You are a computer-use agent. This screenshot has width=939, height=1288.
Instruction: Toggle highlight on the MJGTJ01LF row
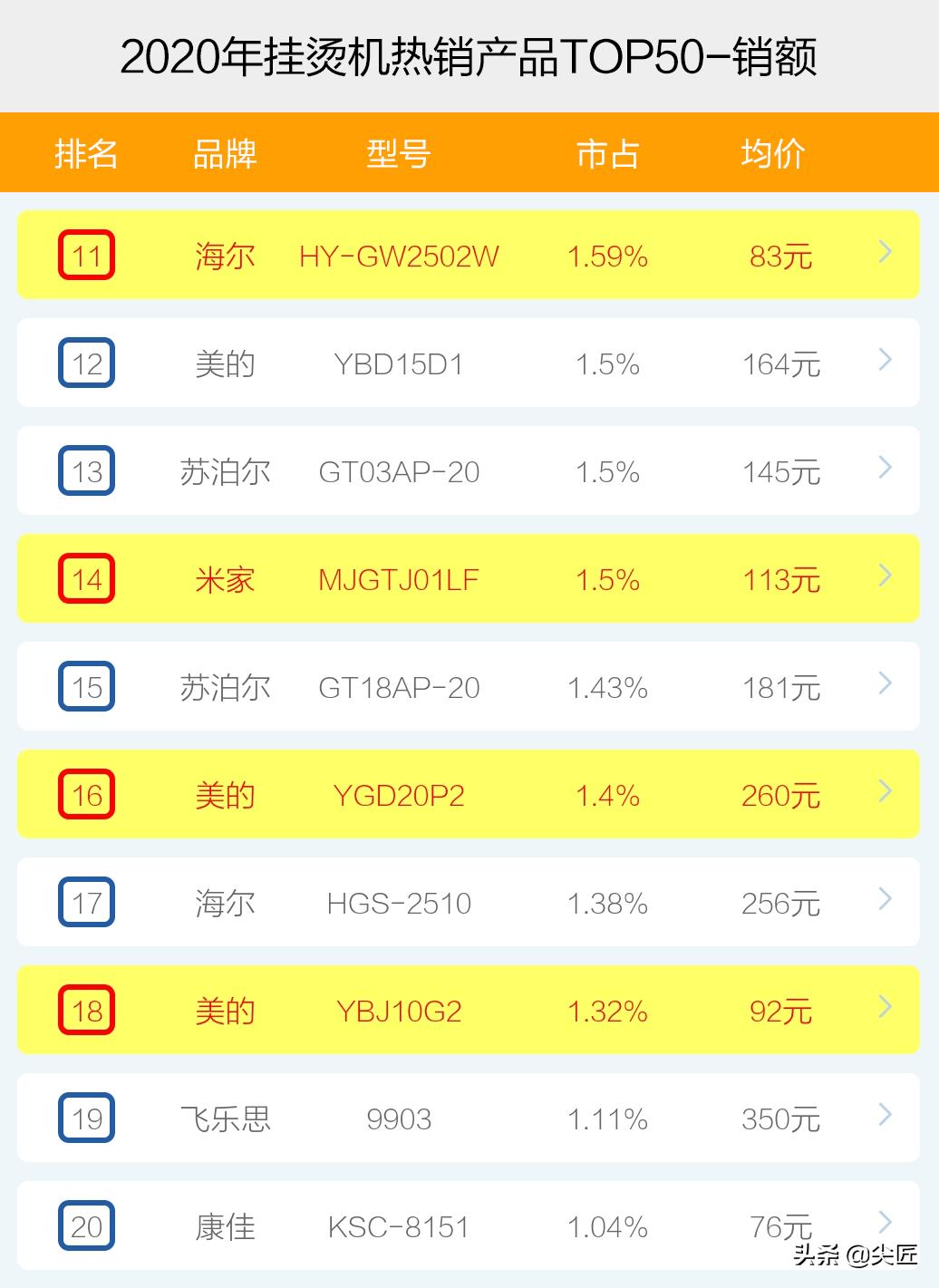469,579
